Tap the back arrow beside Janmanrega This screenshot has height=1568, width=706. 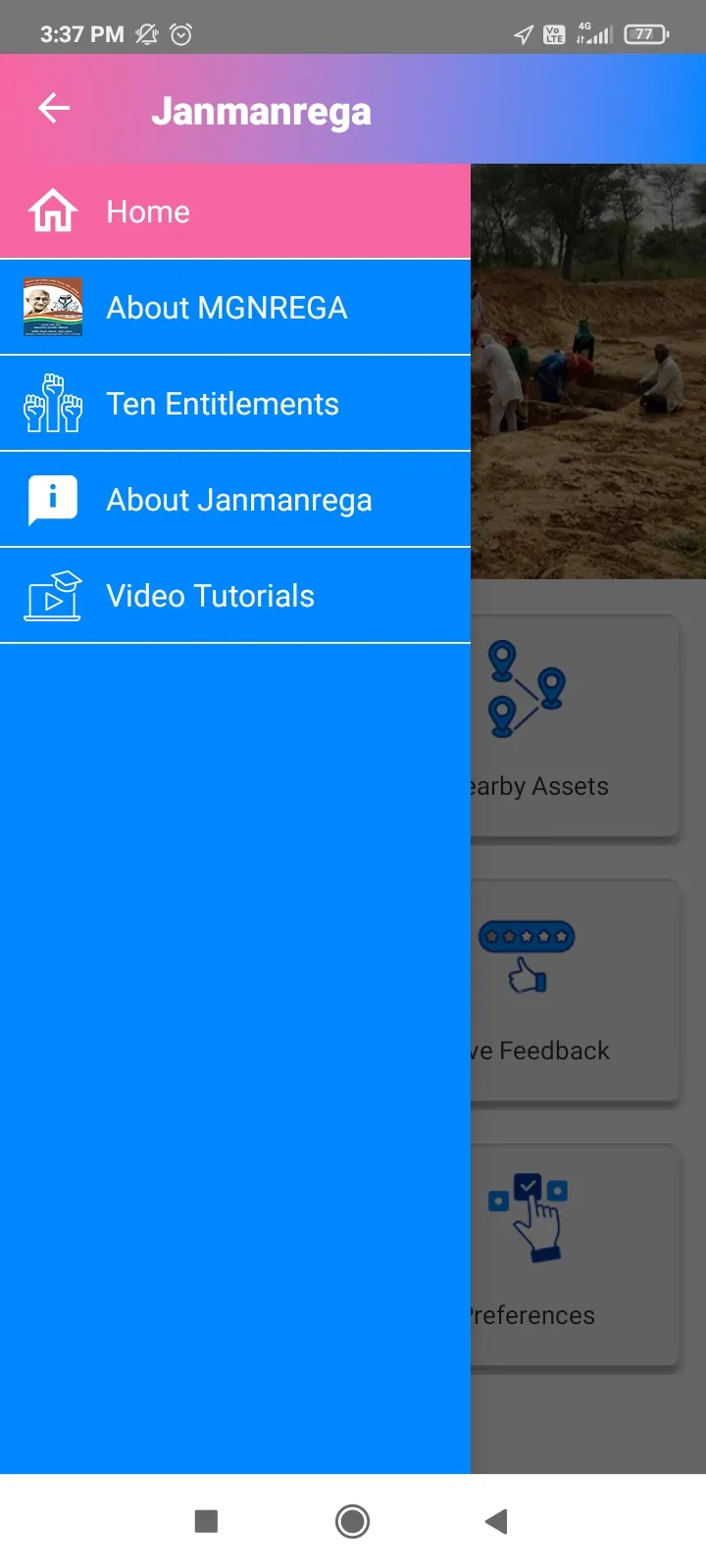[54, 109]
